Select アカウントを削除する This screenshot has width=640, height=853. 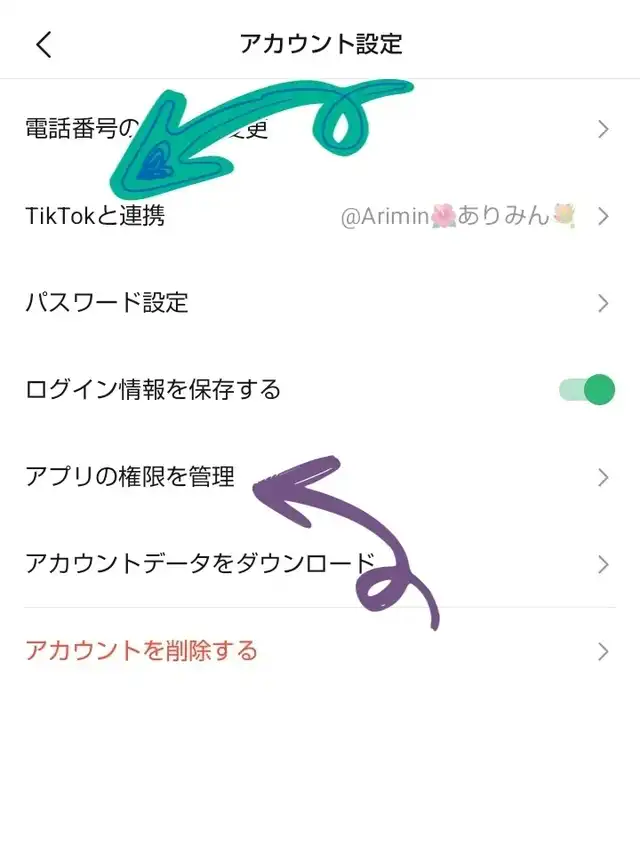320,652
